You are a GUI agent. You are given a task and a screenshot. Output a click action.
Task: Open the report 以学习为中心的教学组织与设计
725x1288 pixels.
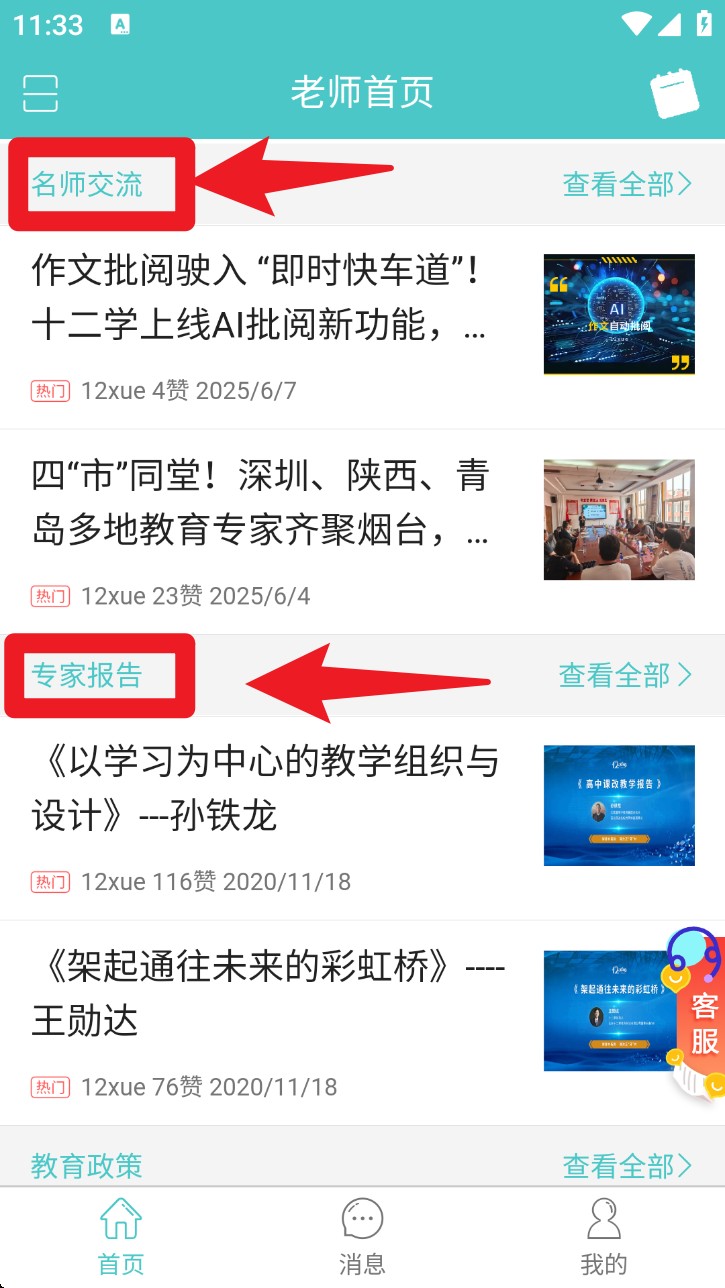tap(265, 790)
